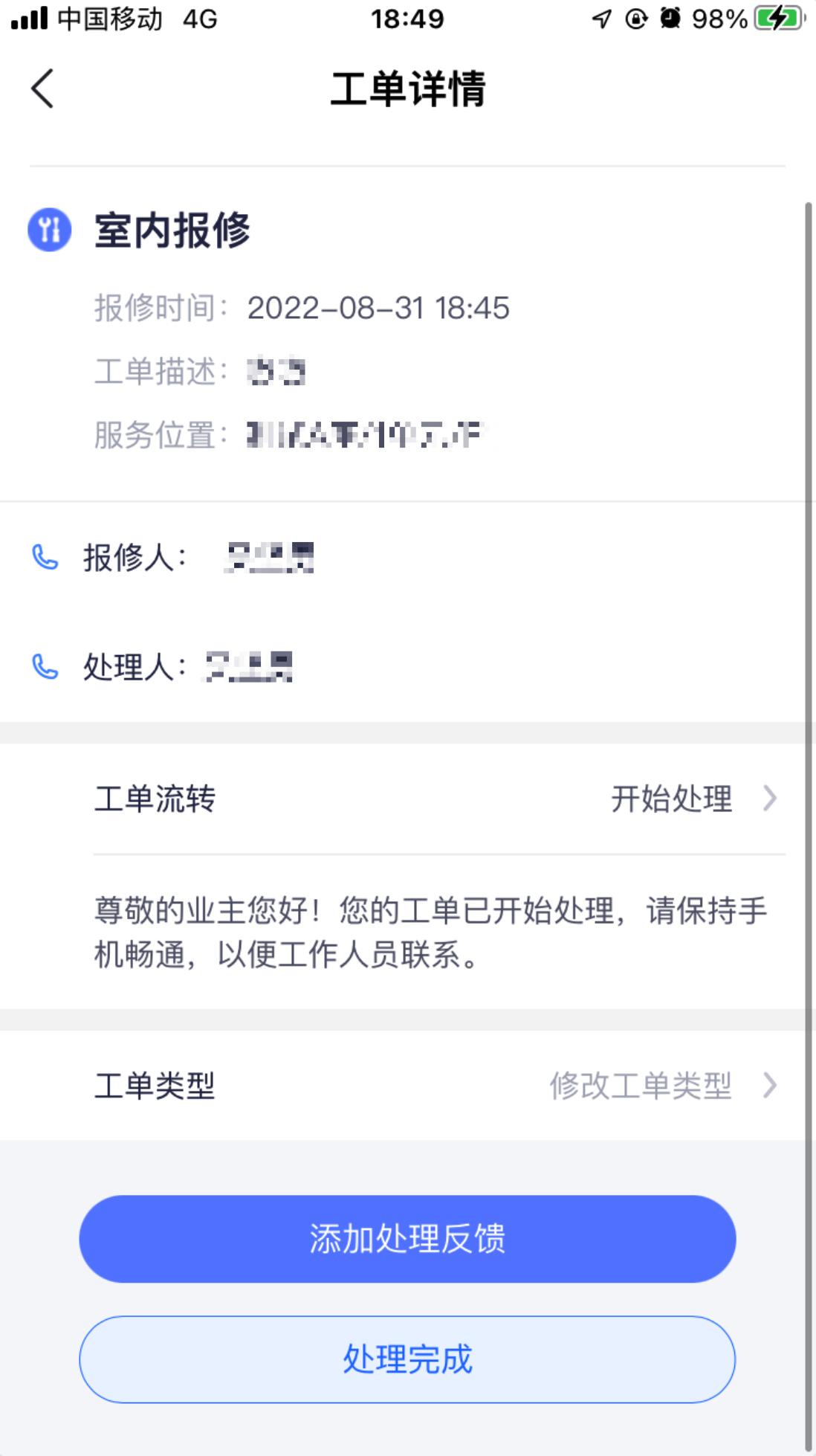Tap the 处理完成 button
Viewport: 816px width, 1456px height.
408,1361
